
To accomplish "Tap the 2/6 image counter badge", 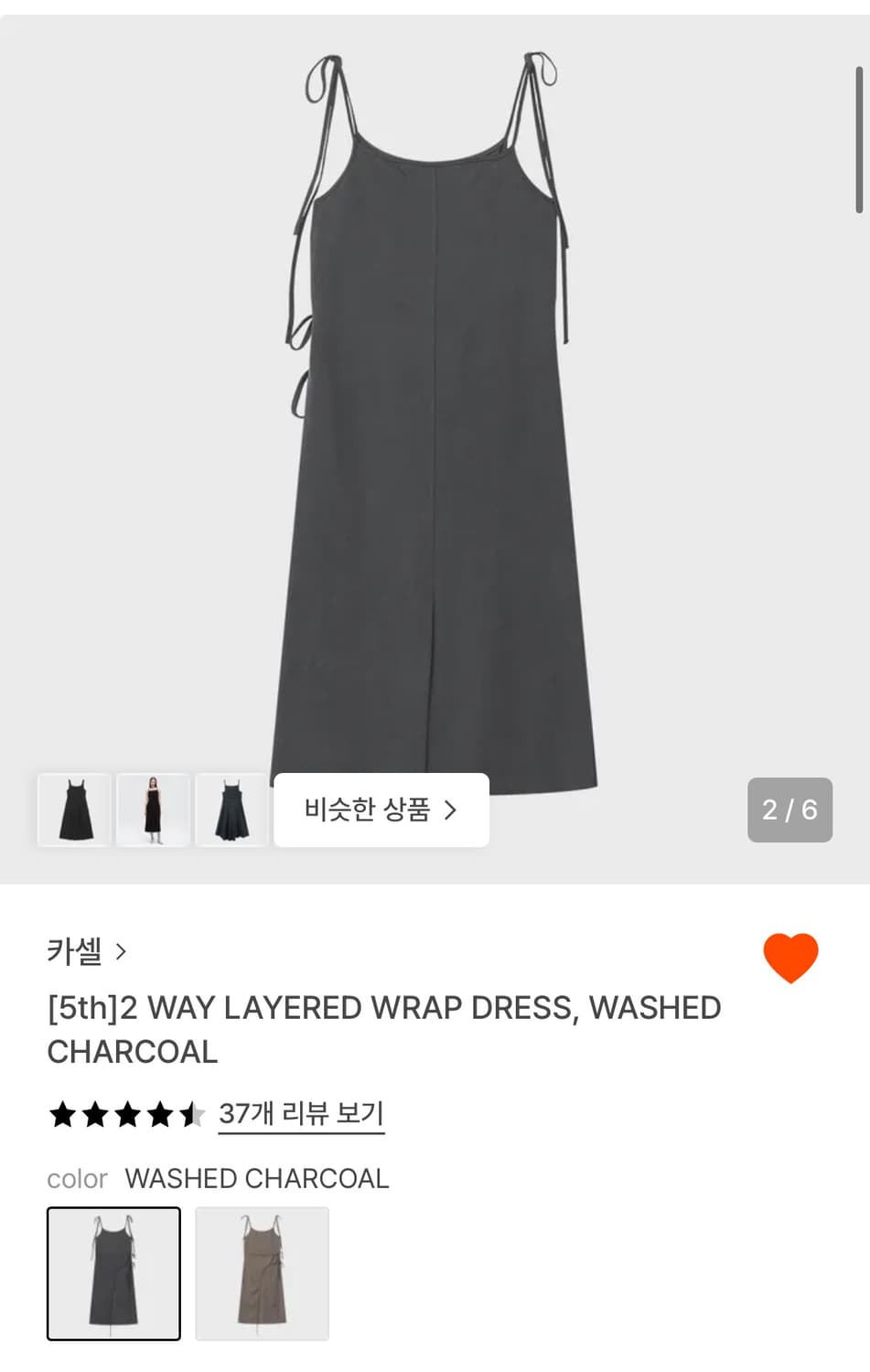I will 789,809.
